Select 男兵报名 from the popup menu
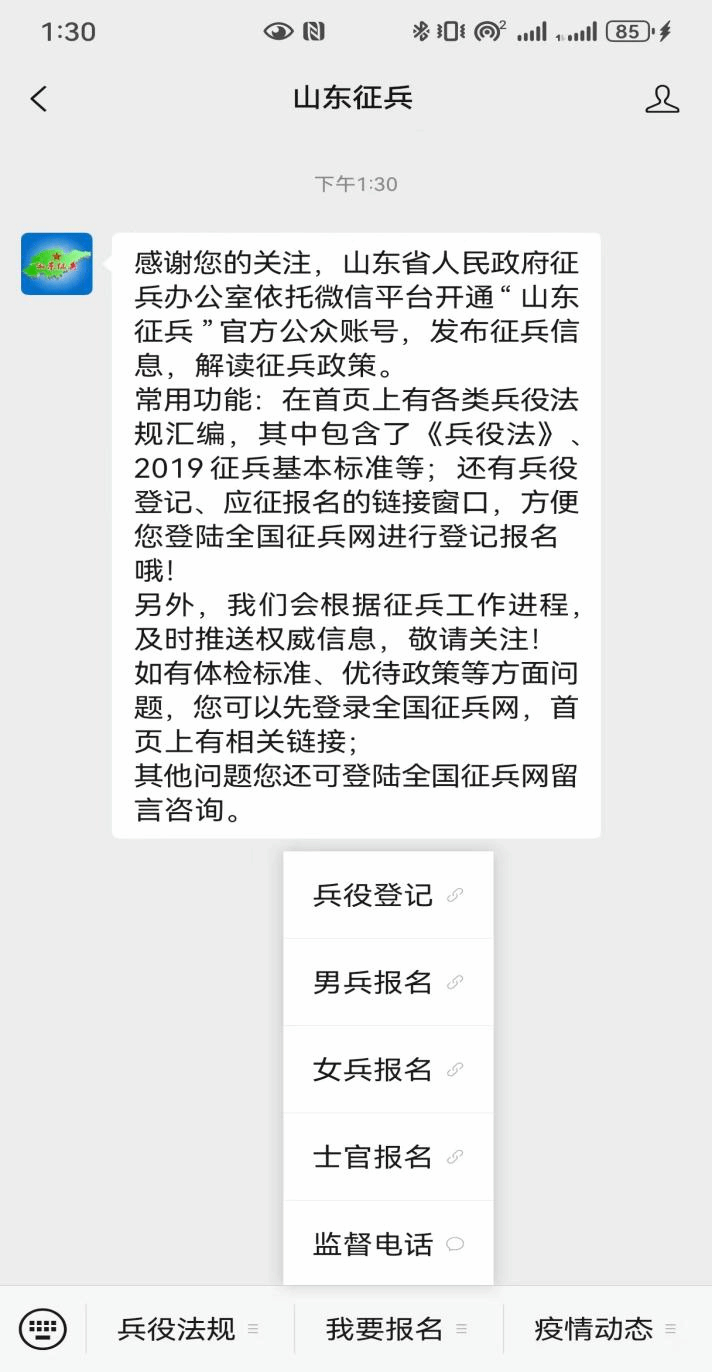 pos(388,982)
